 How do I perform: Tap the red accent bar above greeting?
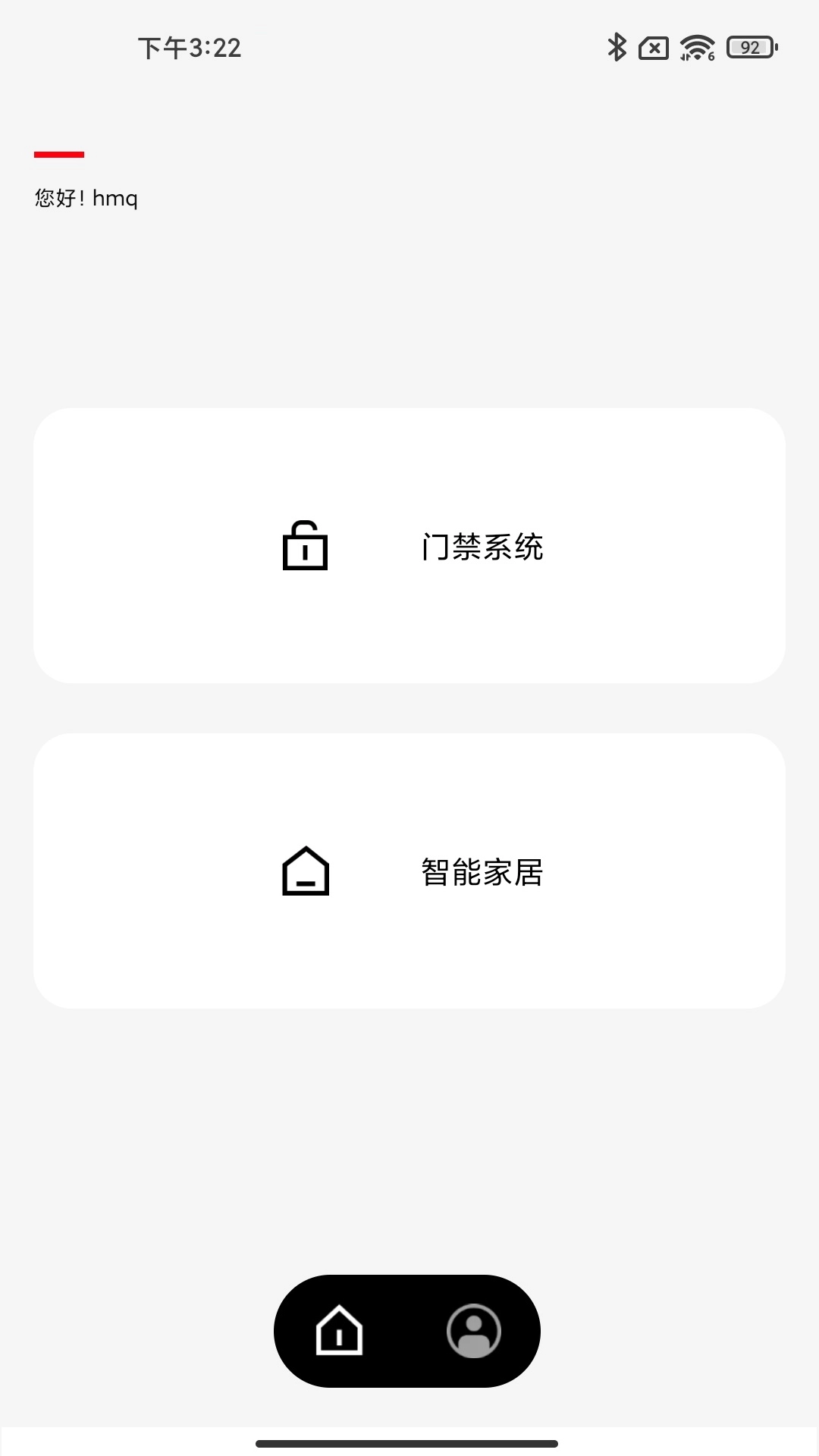coord(57,154)
